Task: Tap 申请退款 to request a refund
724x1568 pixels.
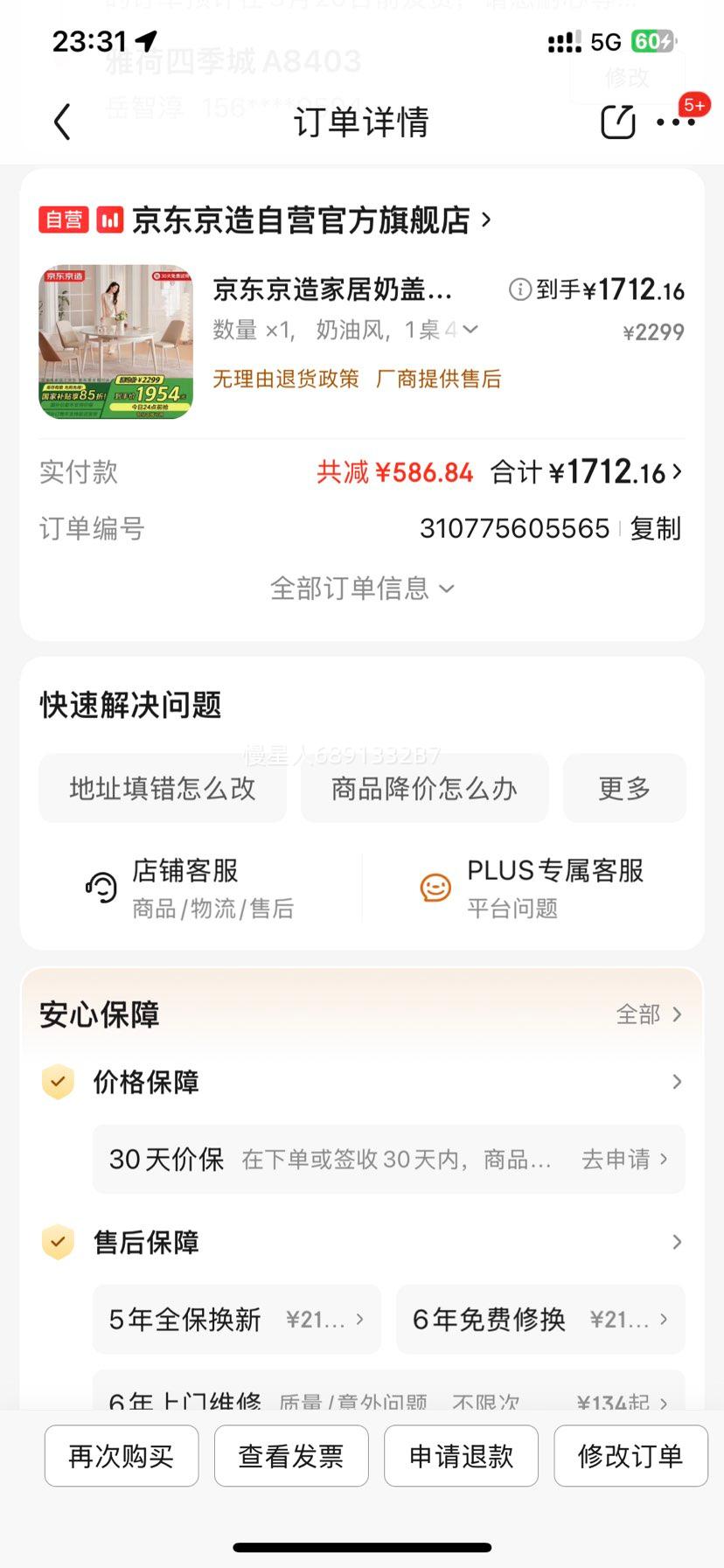Action: pyautogui.click(x=461, y=1455)
